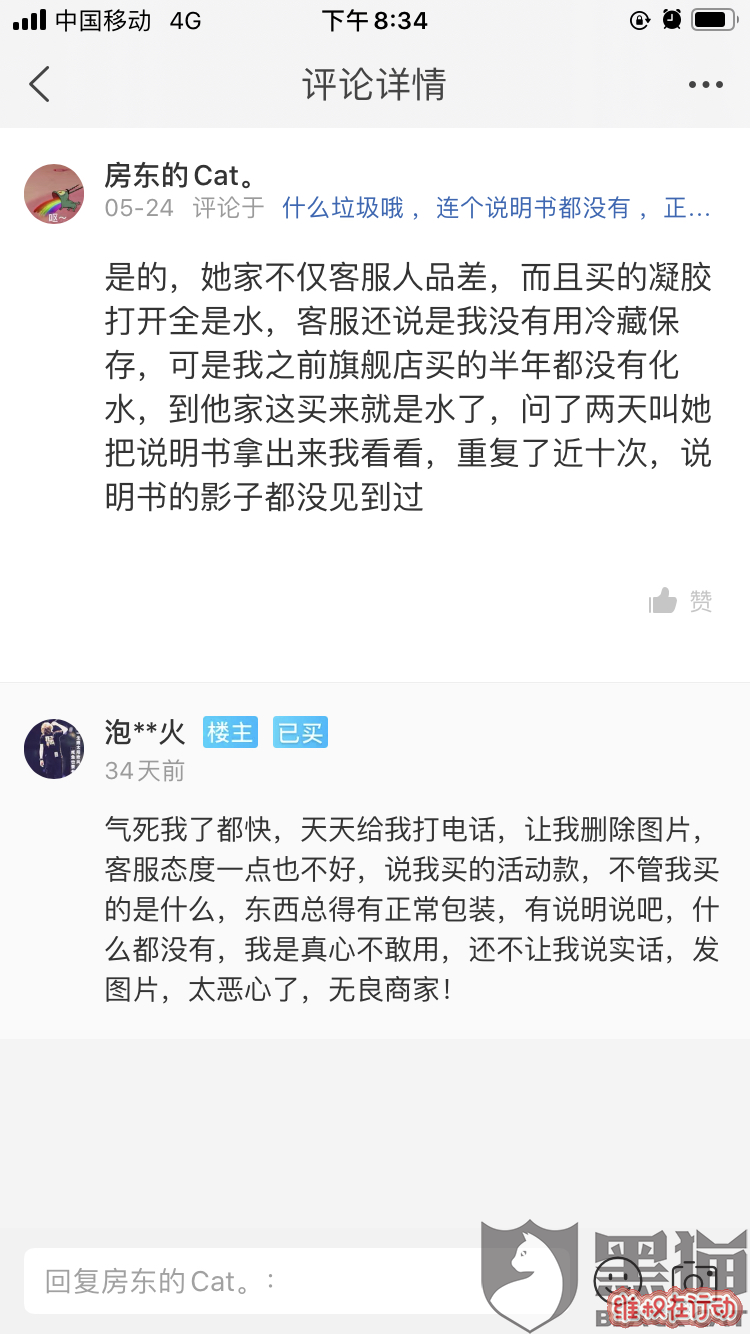Screen dimensions: 750x1334
Task: Open 泡**火's profile avatar
Action: [54, 748]
